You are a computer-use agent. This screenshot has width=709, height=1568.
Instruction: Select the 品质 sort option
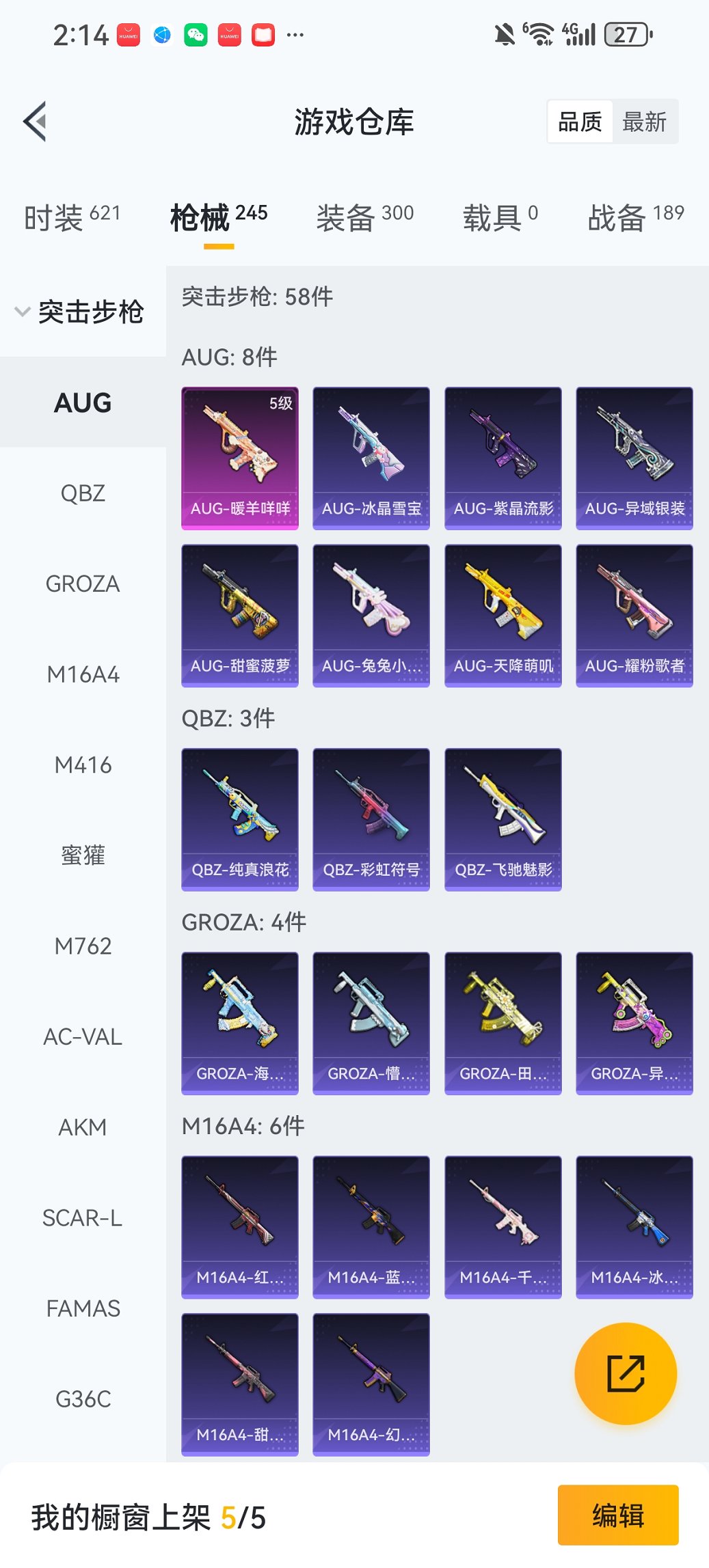coord(580,122)
